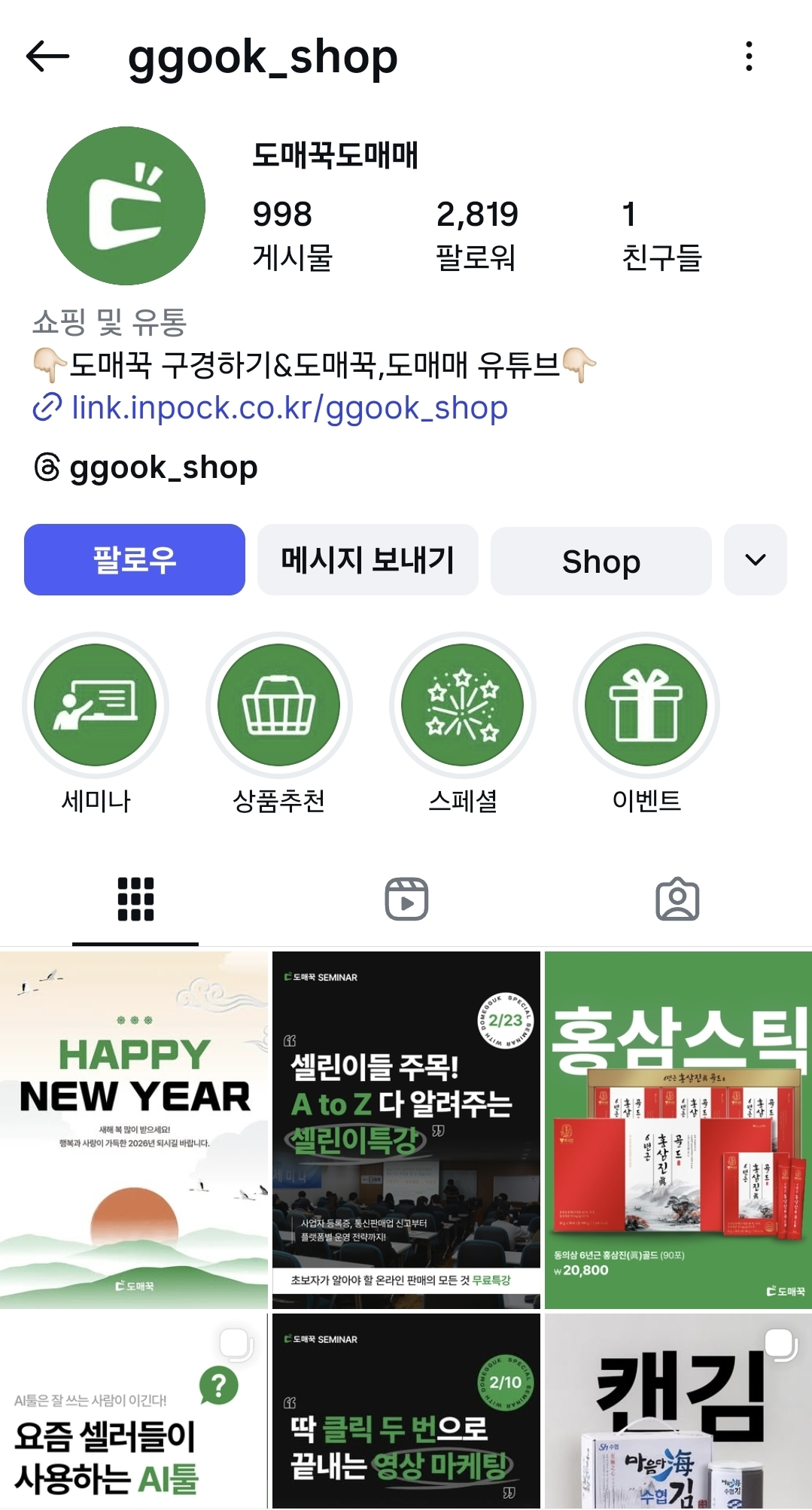The width and height of the screenshot is (812, 1510).
Task: Open the HAPPY NEW YEAR post
Action: click(x=134, y=1122)
